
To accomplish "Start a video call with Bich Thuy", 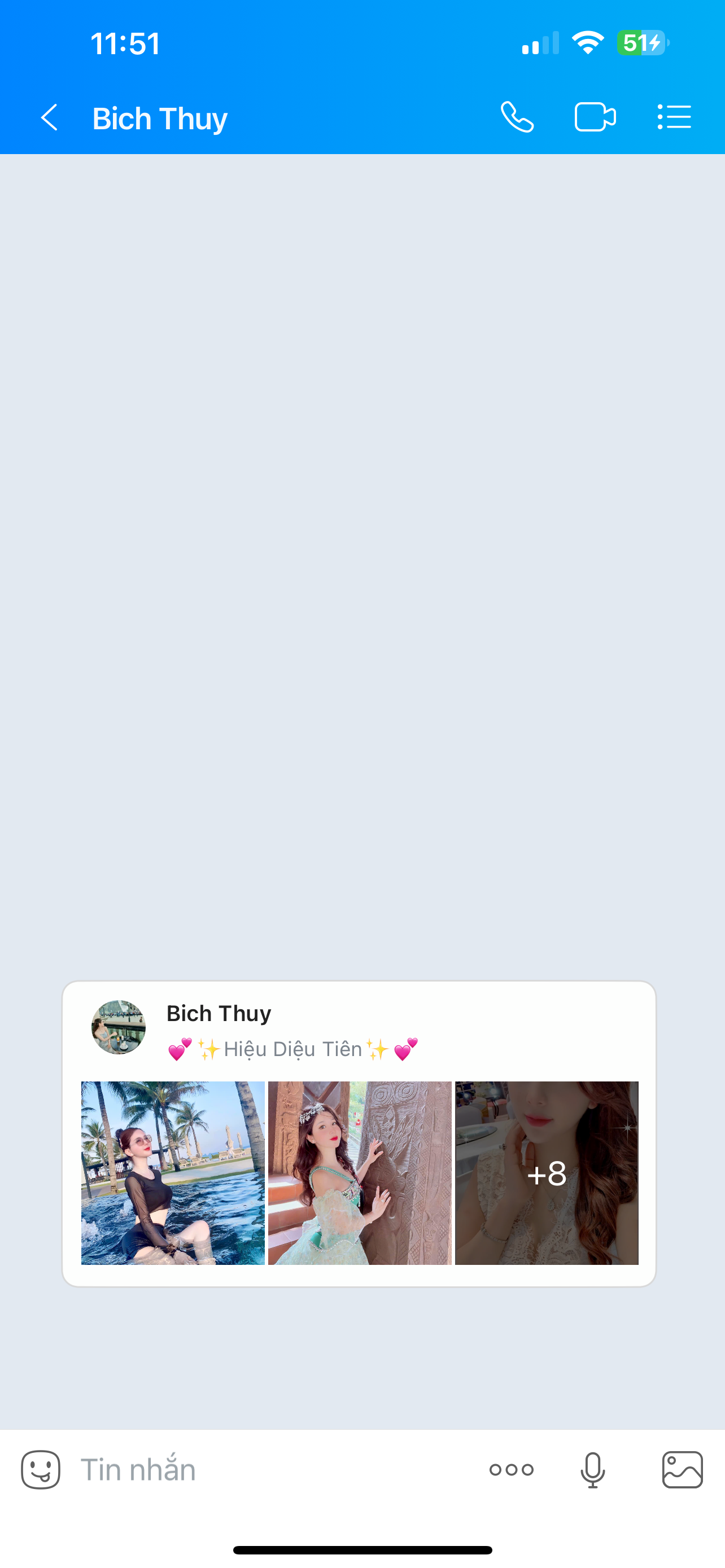I will pyautogui.click(x=595, y=117).
